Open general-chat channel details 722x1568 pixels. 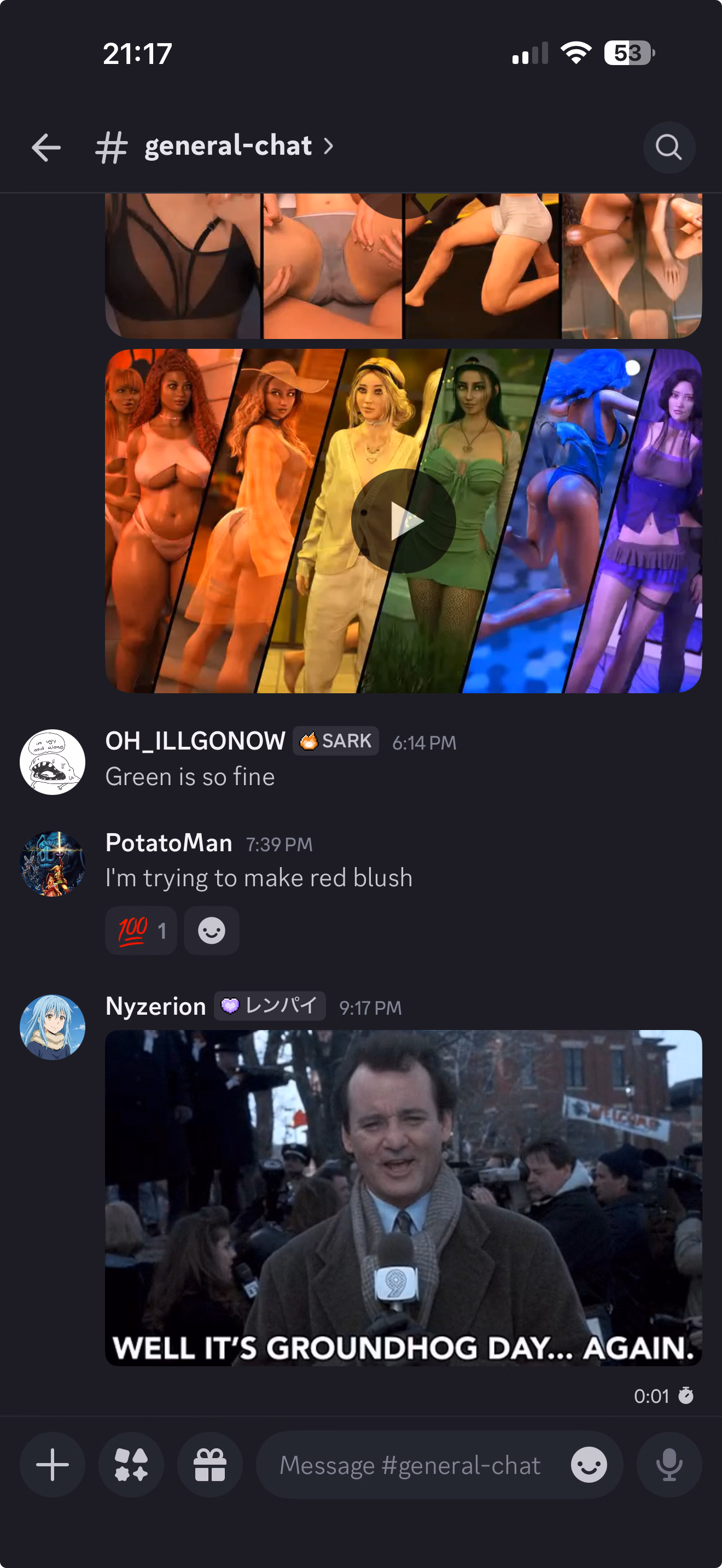coord(228,146)
